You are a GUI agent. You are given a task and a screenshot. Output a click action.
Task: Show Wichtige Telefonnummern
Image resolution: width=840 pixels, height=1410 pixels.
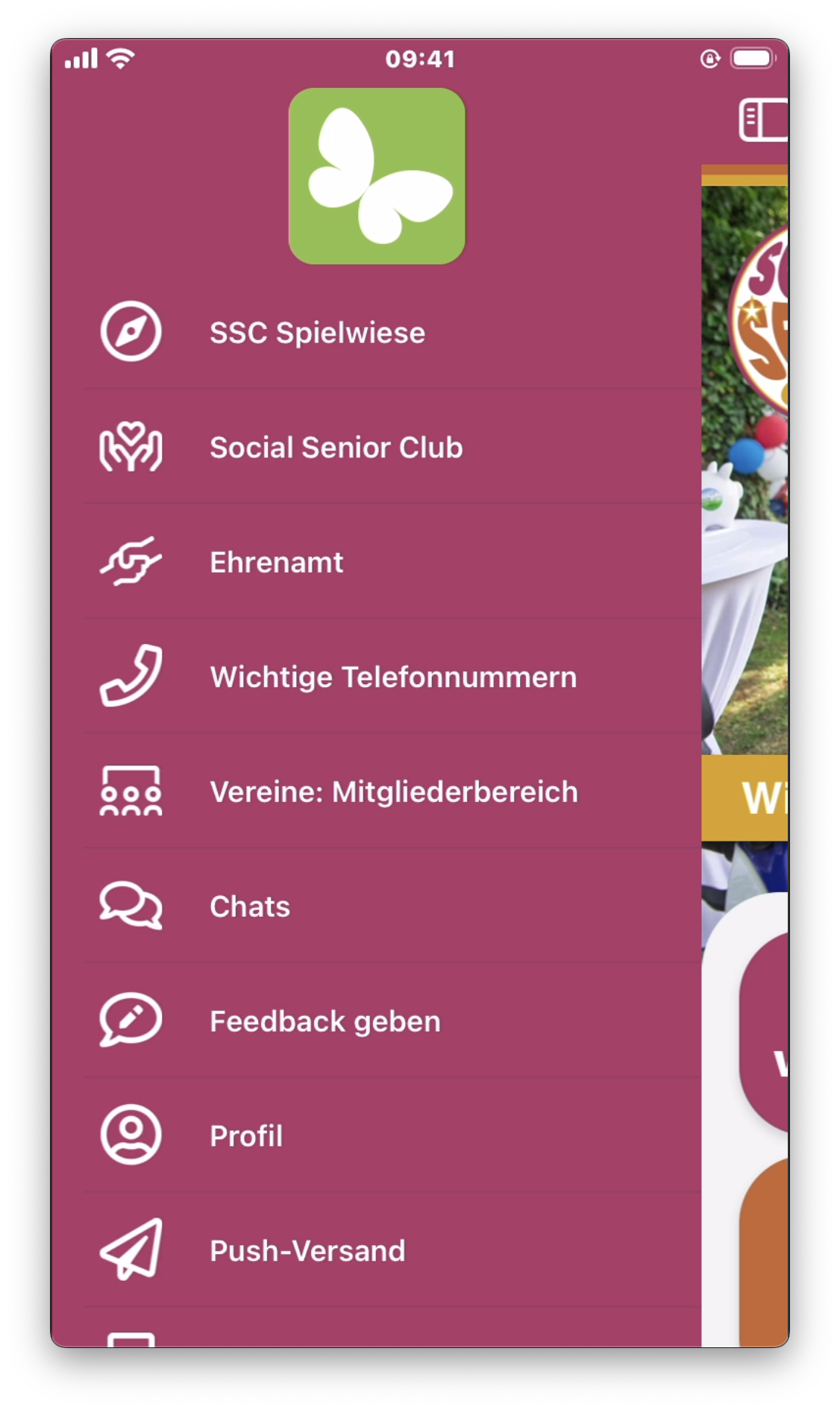(x=393, y=677)
